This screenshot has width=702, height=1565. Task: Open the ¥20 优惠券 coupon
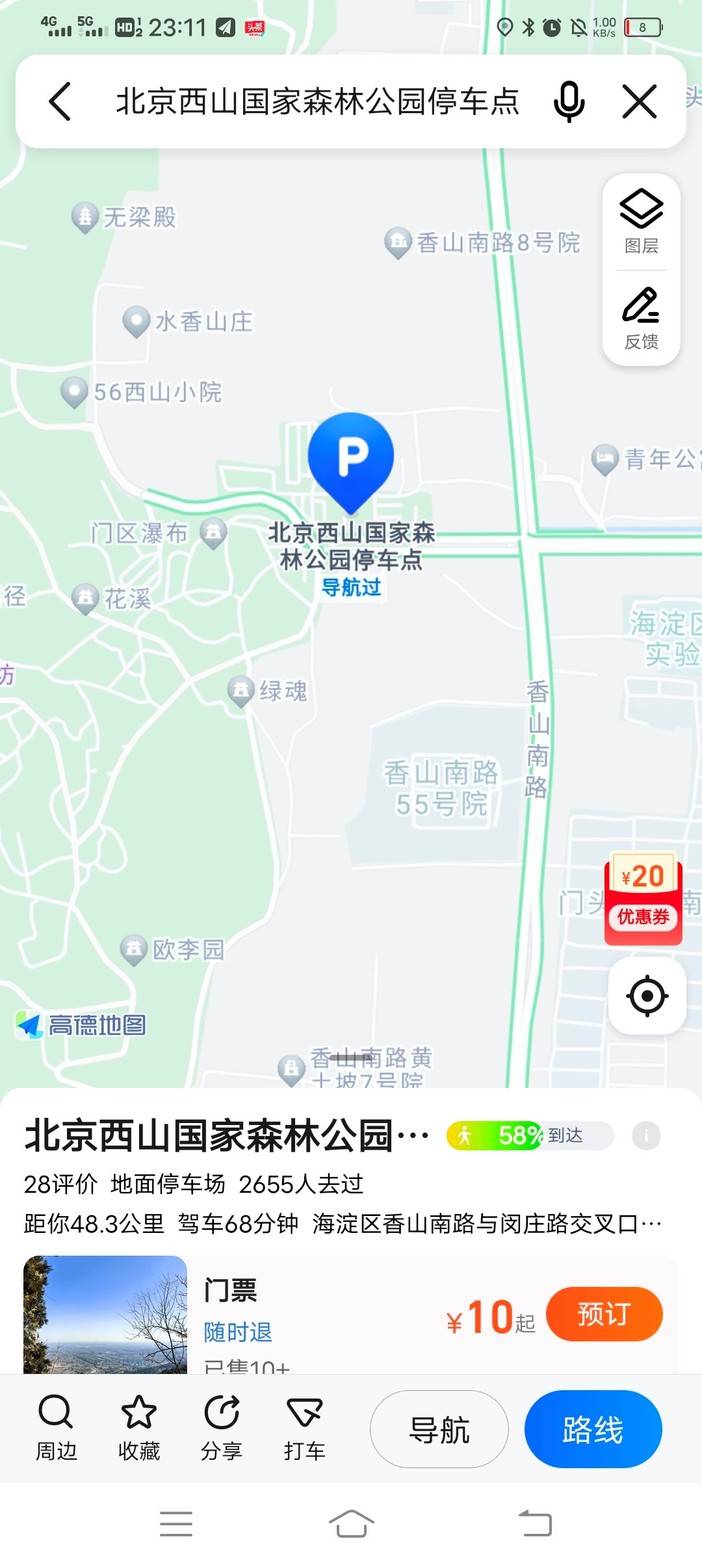click(643, 899)
